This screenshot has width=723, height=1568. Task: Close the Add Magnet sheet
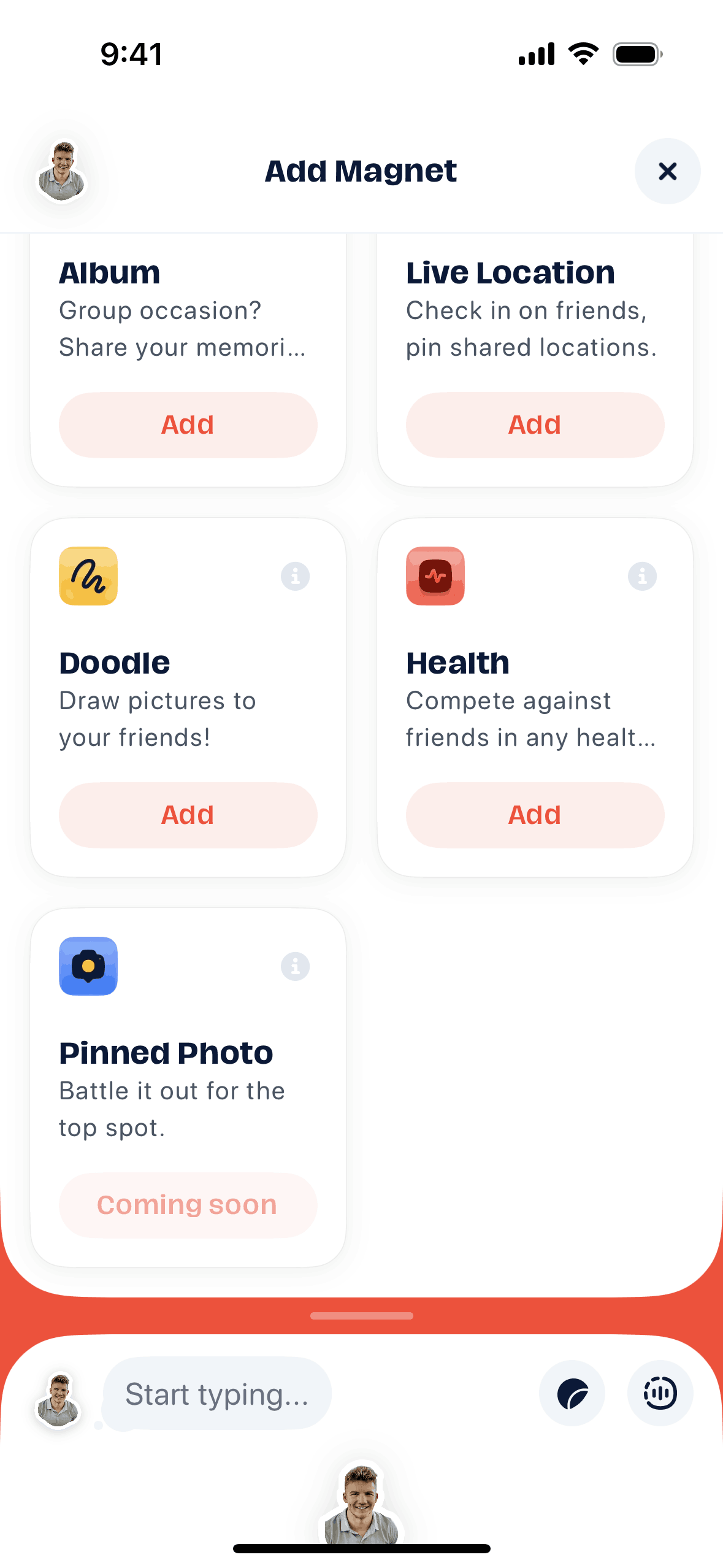coord(667,171)
